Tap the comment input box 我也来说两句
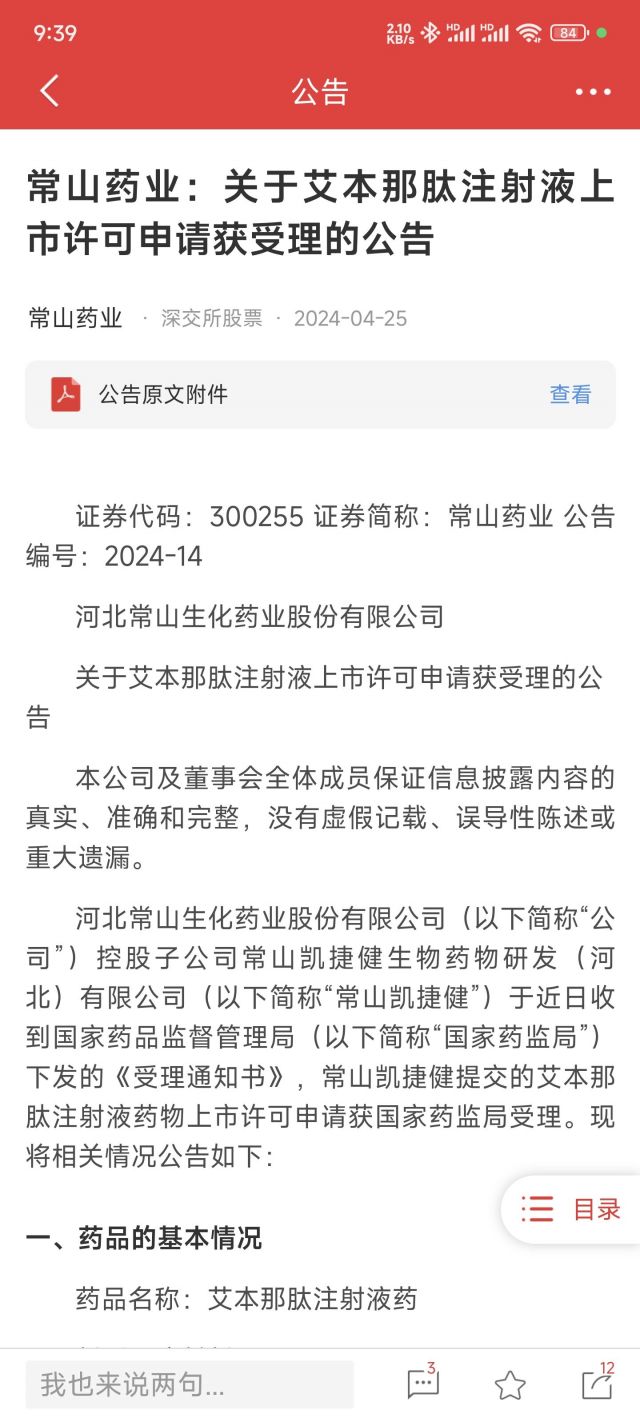This screenshot has height=1422, width=640. coord(189,1384)
